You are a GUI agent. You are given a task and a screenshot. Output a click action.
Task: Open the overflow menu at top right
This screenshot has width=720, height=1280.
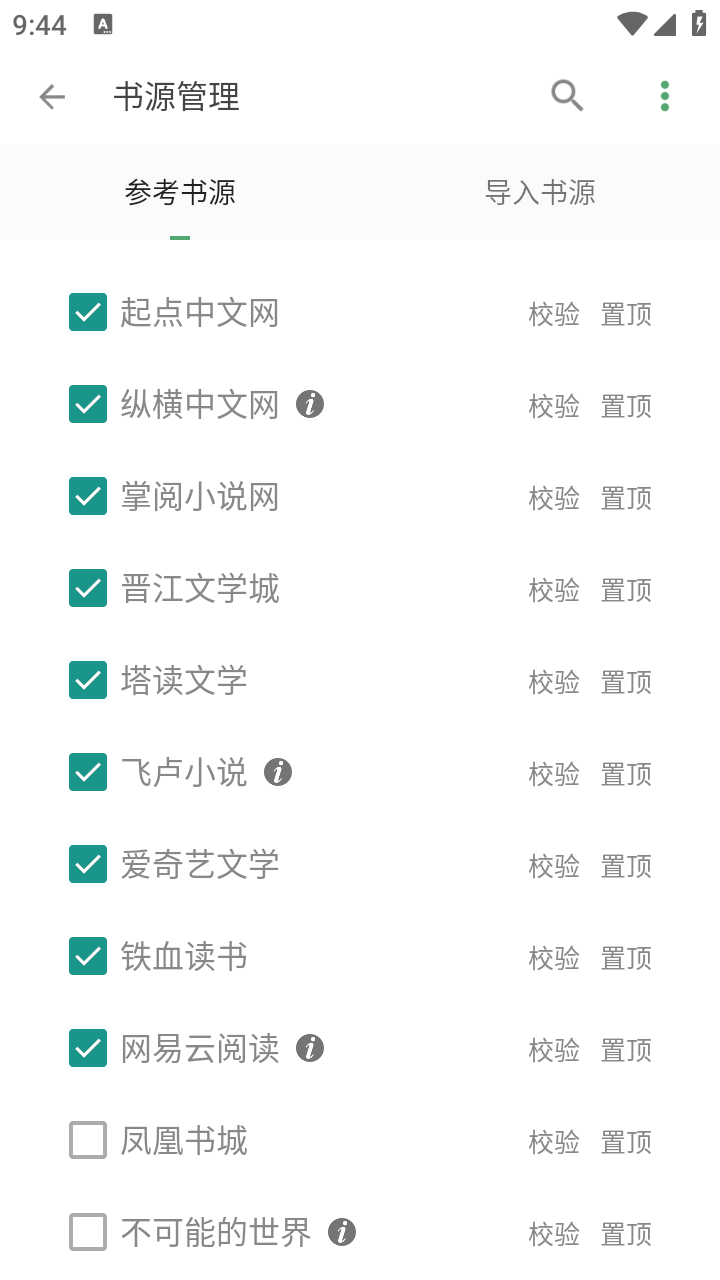pyautogui.click(x=664, y=95)
